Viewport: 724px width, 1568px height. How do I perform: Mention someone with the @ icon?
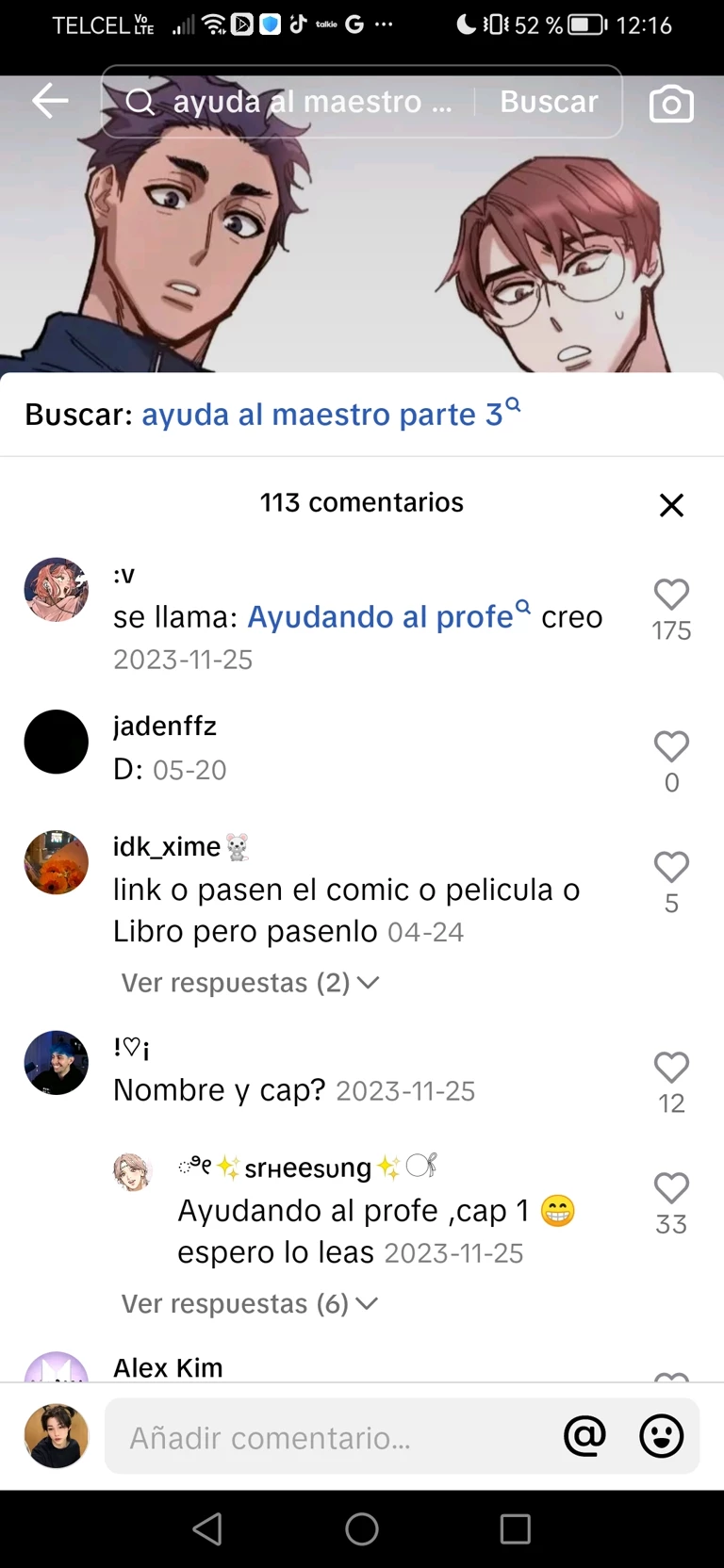pos(584,1437)
